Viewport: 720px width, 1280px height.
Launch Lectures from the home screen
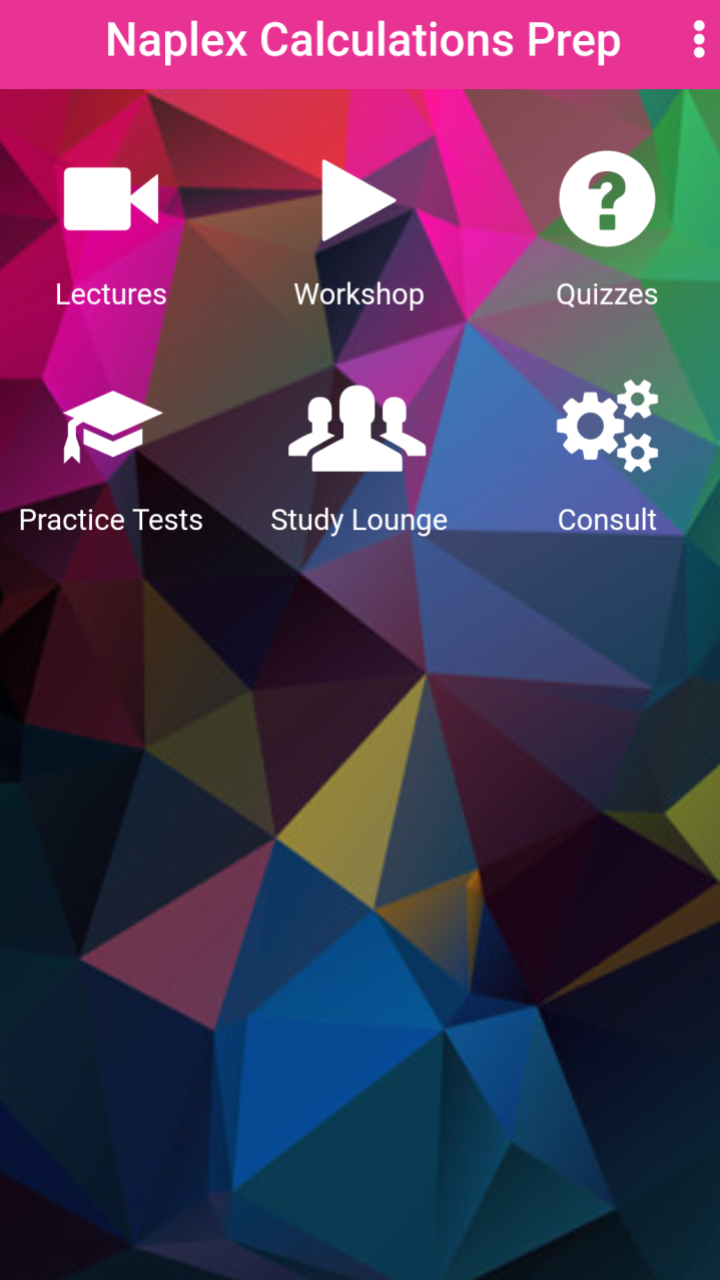pyautogui.click(x=110, y=197)
